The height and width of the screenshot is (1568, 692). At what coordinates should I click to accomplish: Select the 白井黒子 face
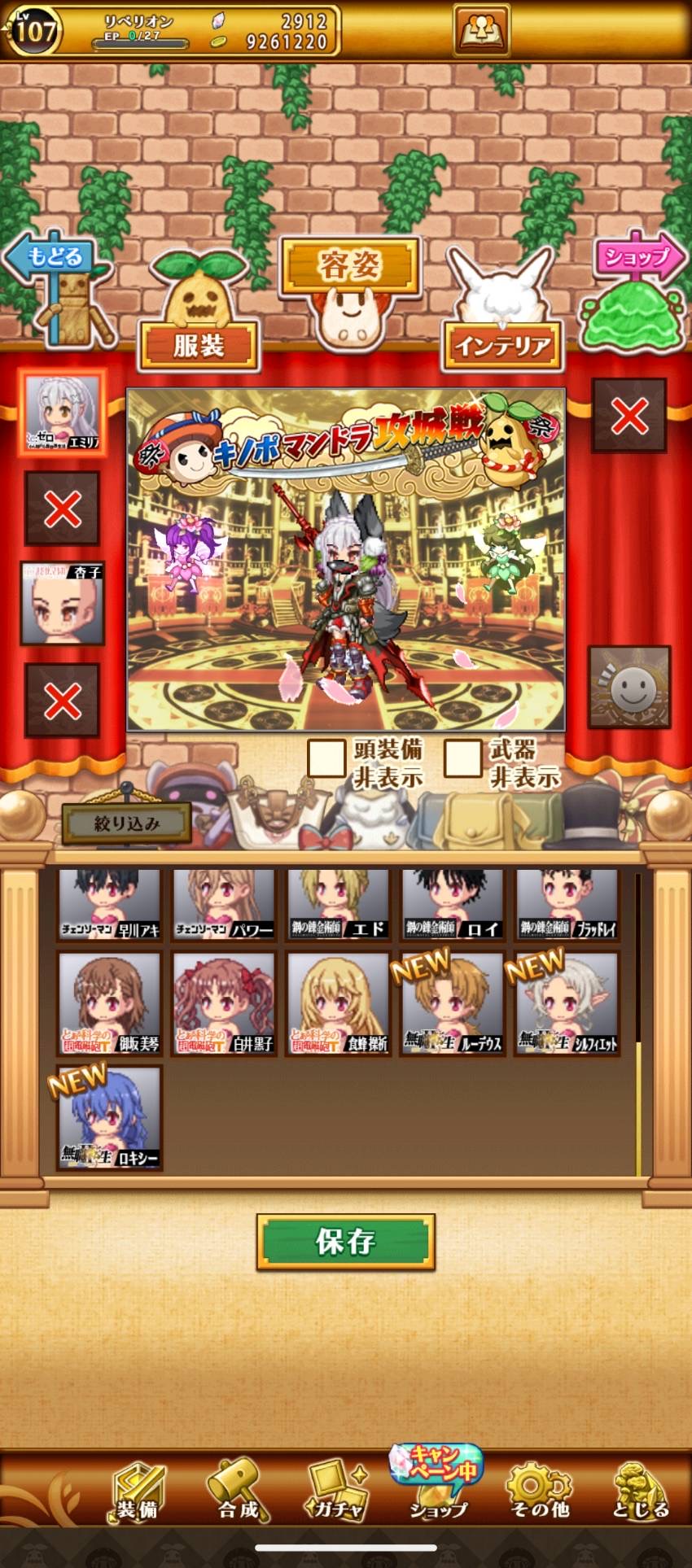(x=224, y=1003)
